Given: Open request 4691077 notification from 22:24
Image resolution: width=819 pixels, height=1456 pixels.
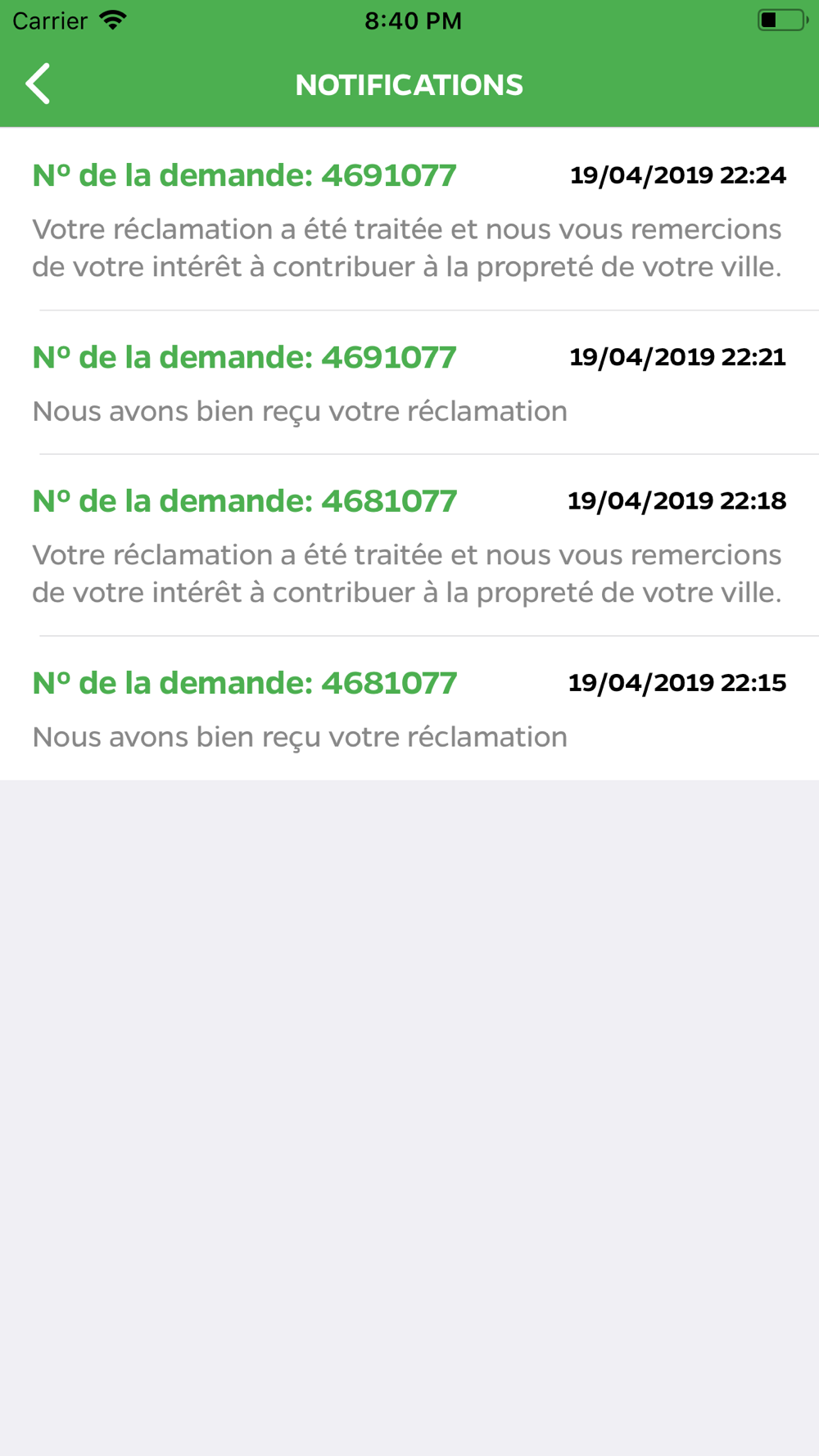Looking at the screenshot, I should pos(409,219).
